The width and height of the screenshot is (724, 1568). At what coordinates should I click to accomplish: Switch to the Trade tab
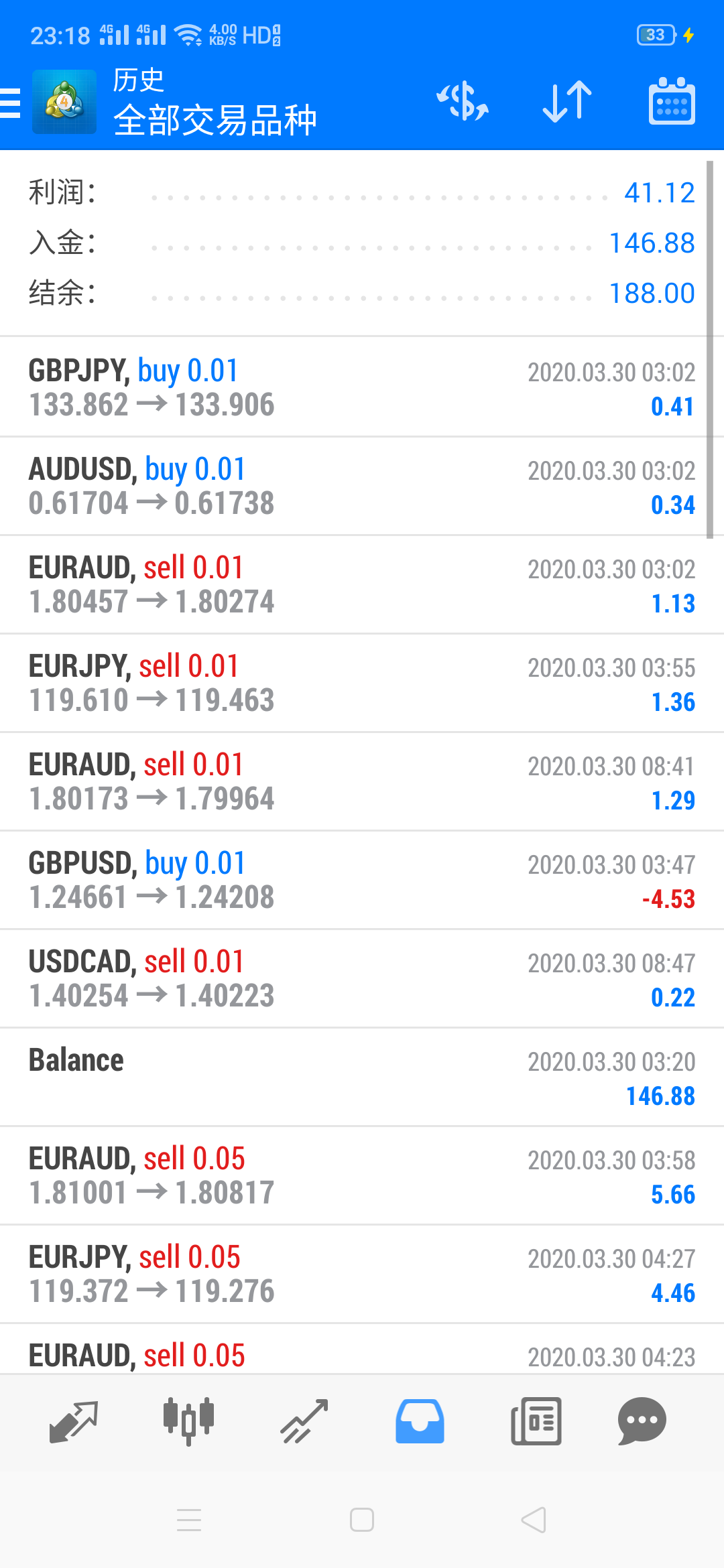click(x=304, y=1421)
